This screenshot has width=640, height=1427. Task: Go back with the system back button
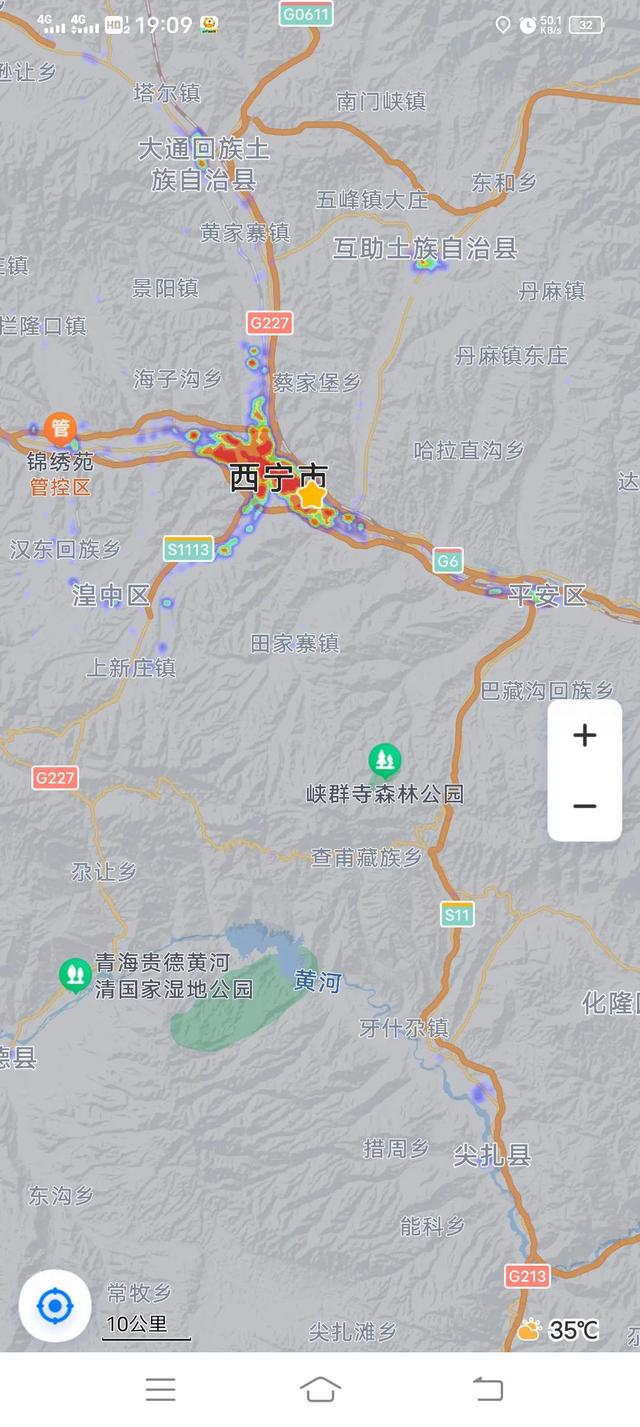coord(487,1389)
